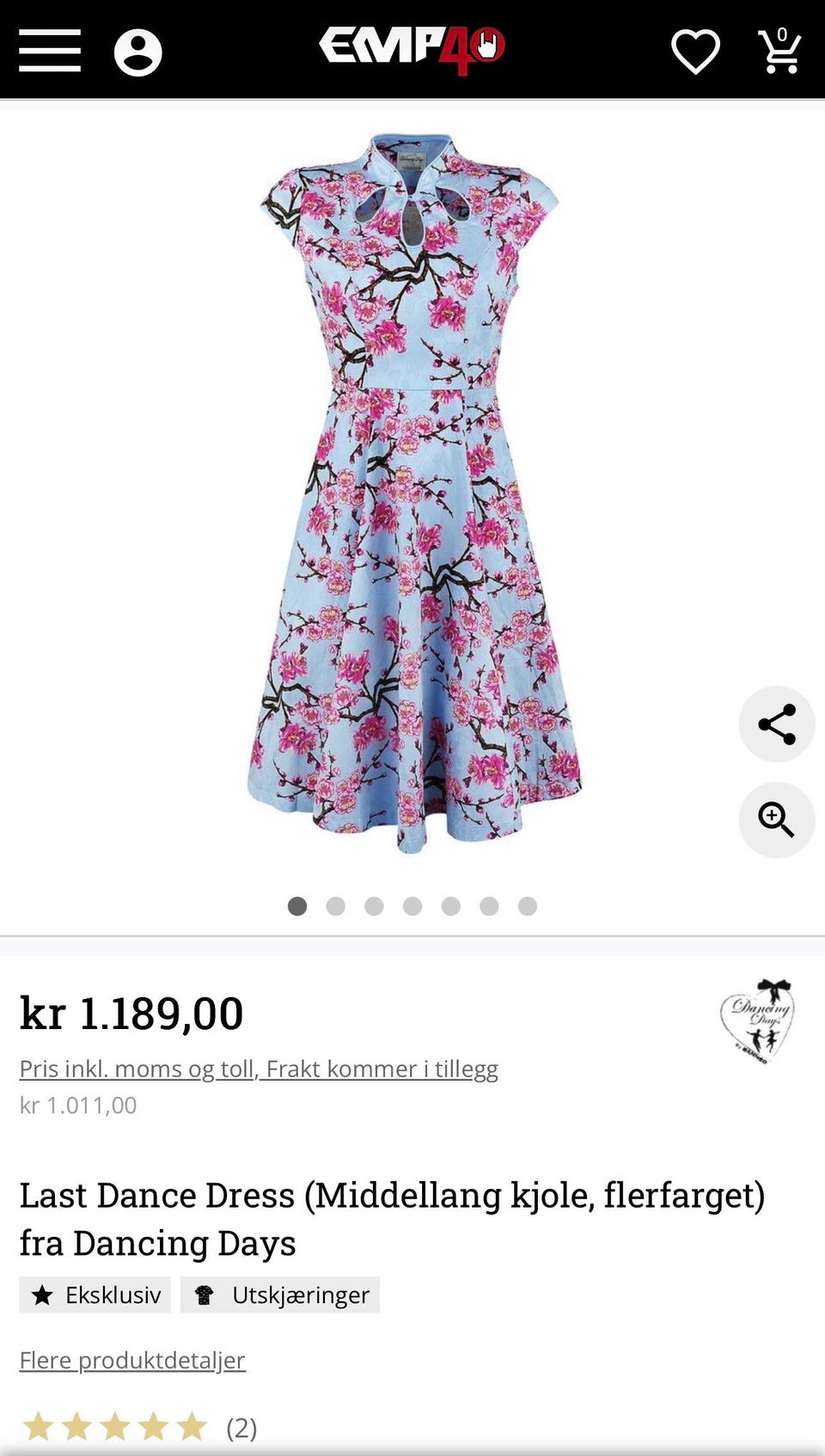Select the Utskjæringer tag
This screenshot has height=1456, width=825.
[280, 1295]
